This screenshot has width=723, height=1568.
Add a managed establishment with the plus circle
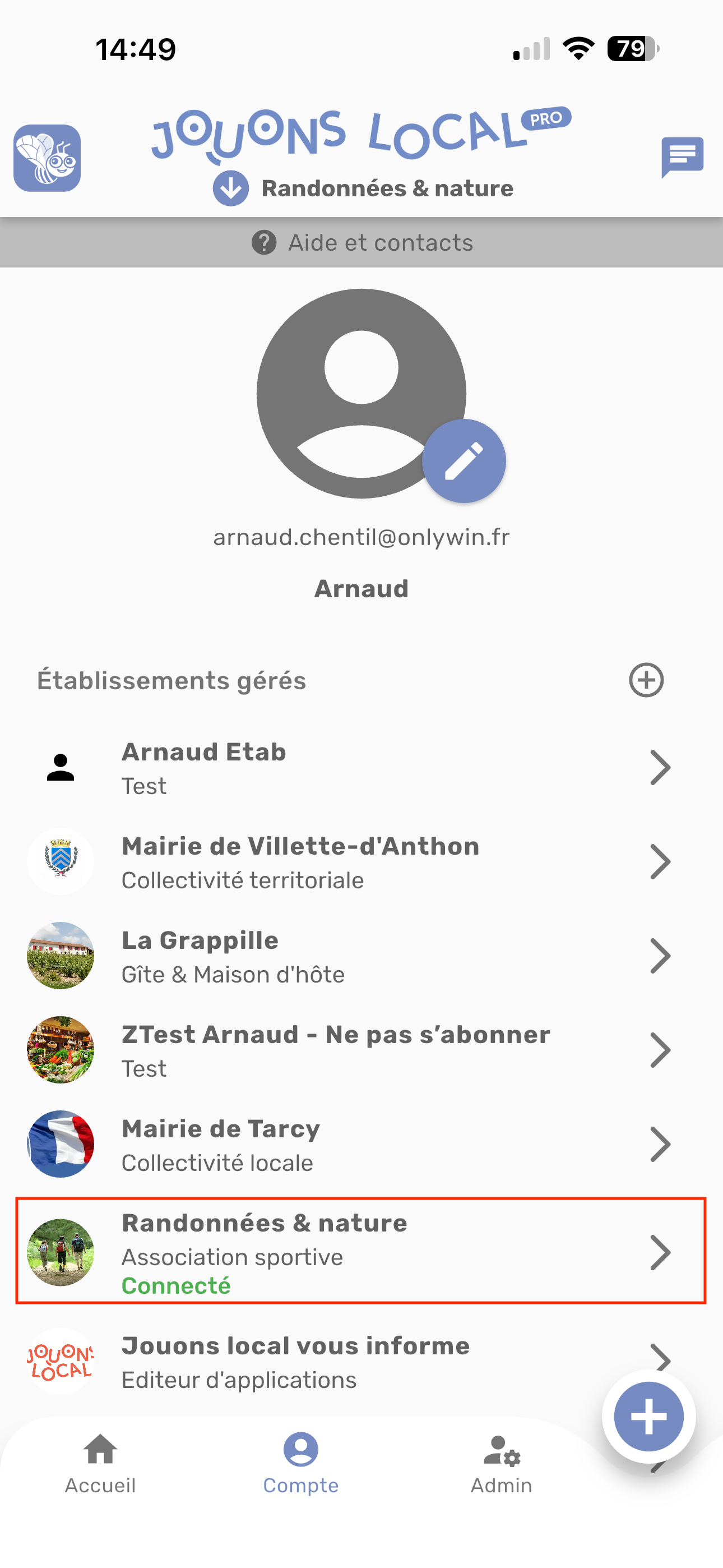(x=646, y=680)
